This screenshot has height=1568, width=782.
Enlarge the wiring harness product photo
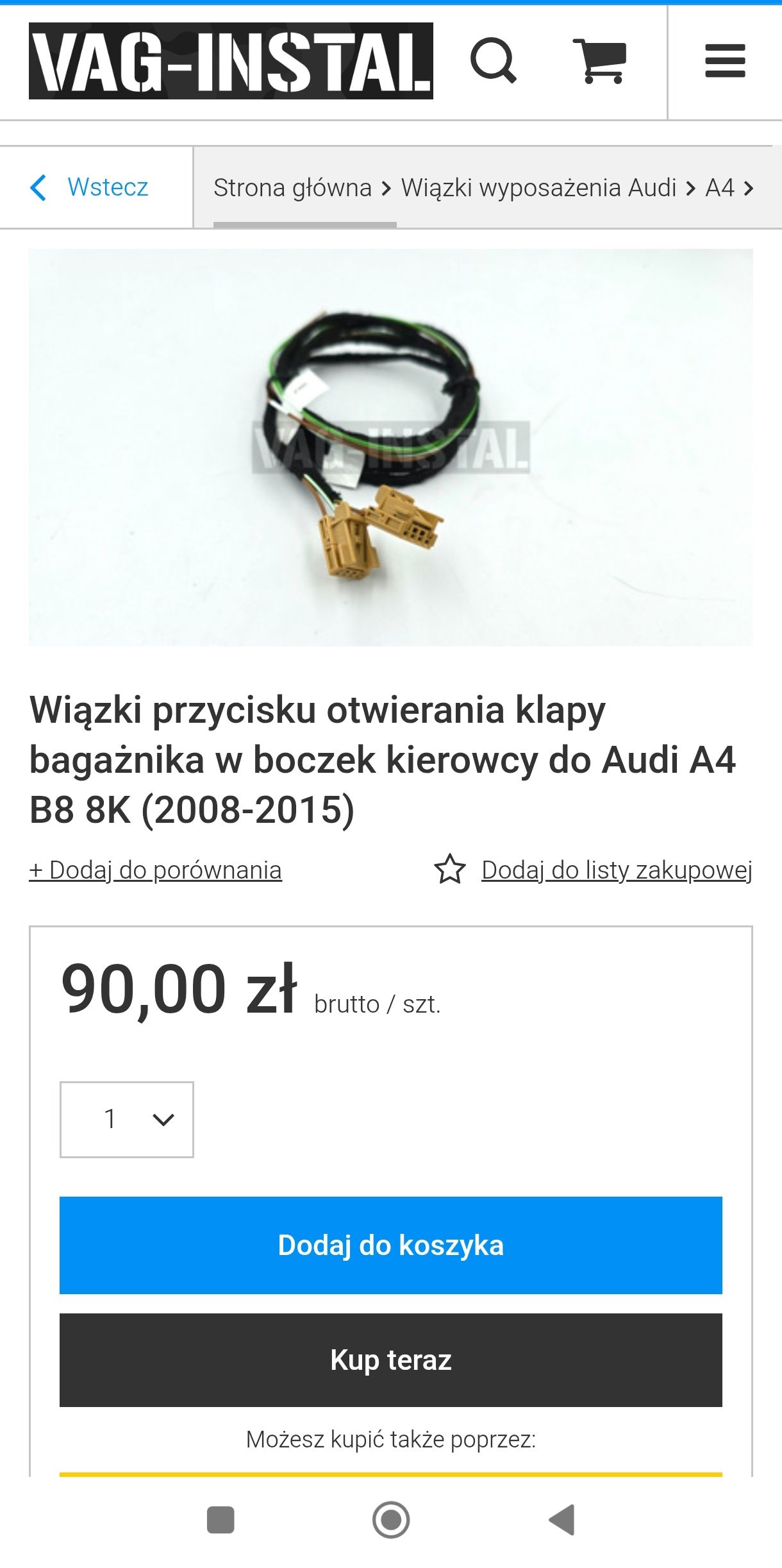(391, 447)
